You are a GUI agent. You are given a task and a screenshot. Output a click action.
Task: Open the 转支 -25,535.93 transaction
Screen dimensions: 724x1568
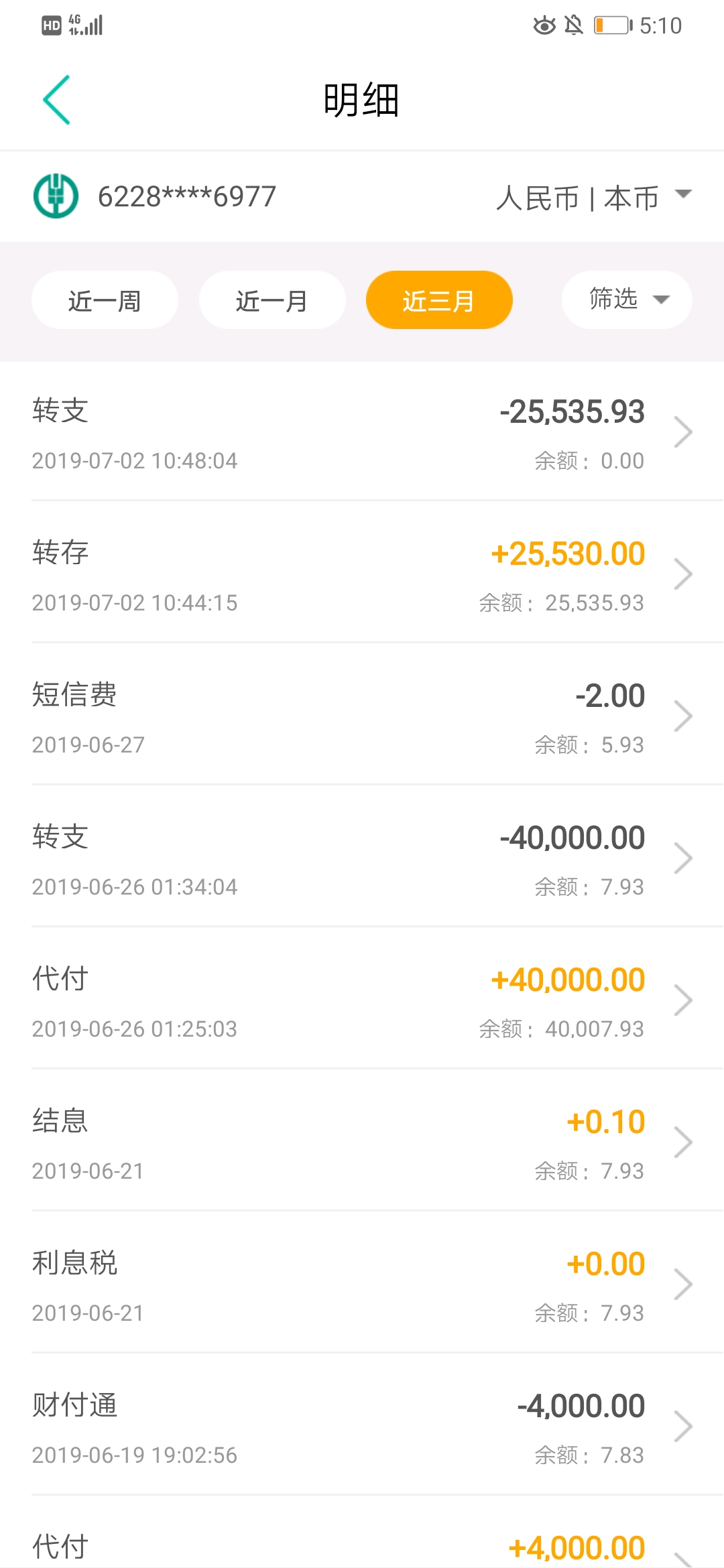point(362,432)
